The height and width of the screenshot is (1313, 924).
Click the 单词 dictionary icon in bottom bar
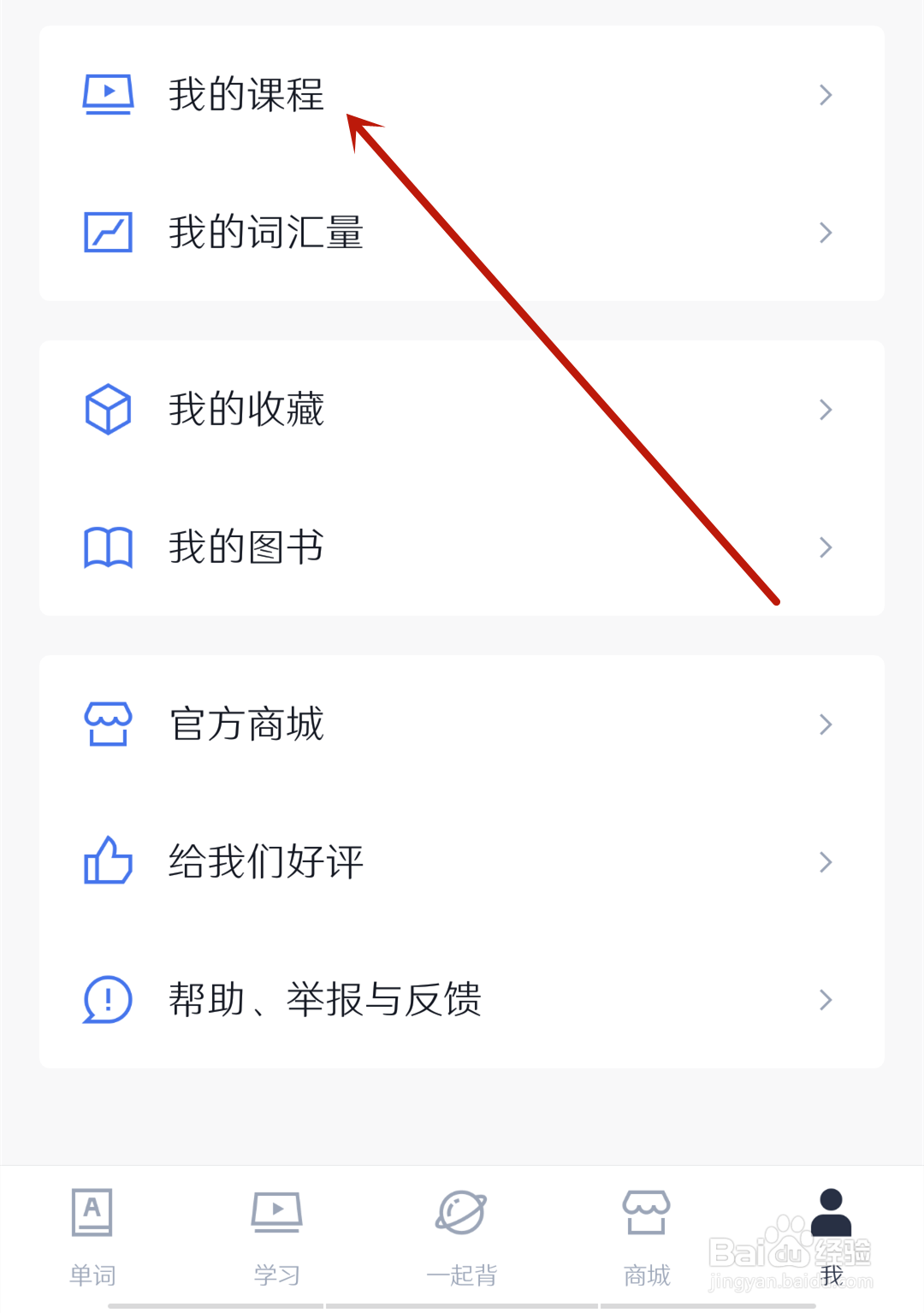click(x=92, y=1211)
